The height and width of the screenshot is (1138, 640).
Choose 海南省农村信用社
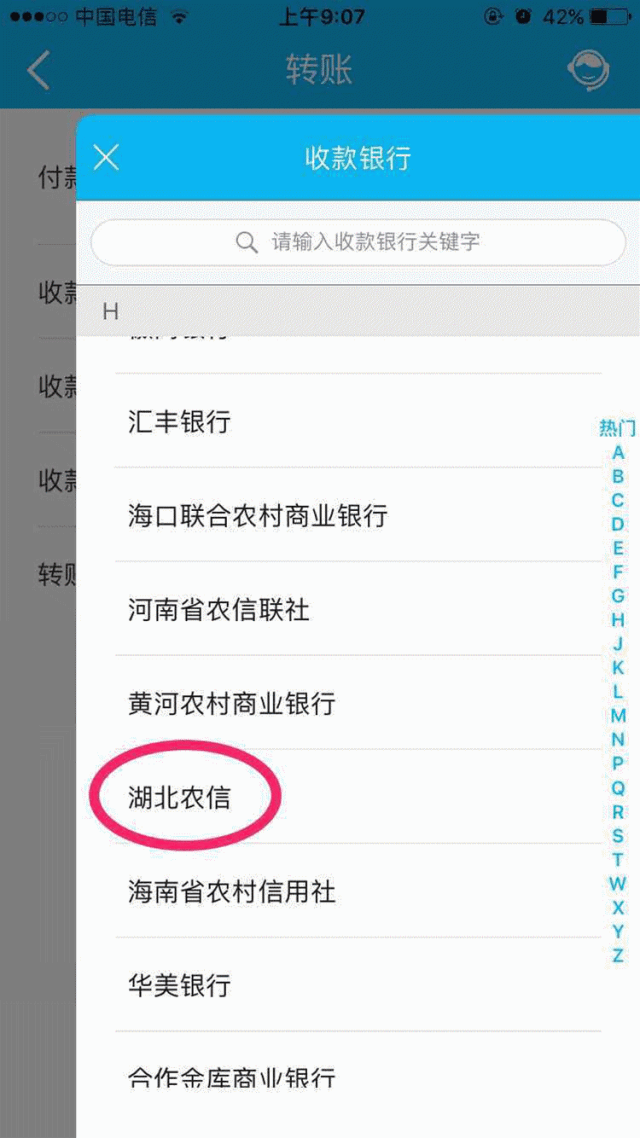pyautogui.click(x=358, y=891)
